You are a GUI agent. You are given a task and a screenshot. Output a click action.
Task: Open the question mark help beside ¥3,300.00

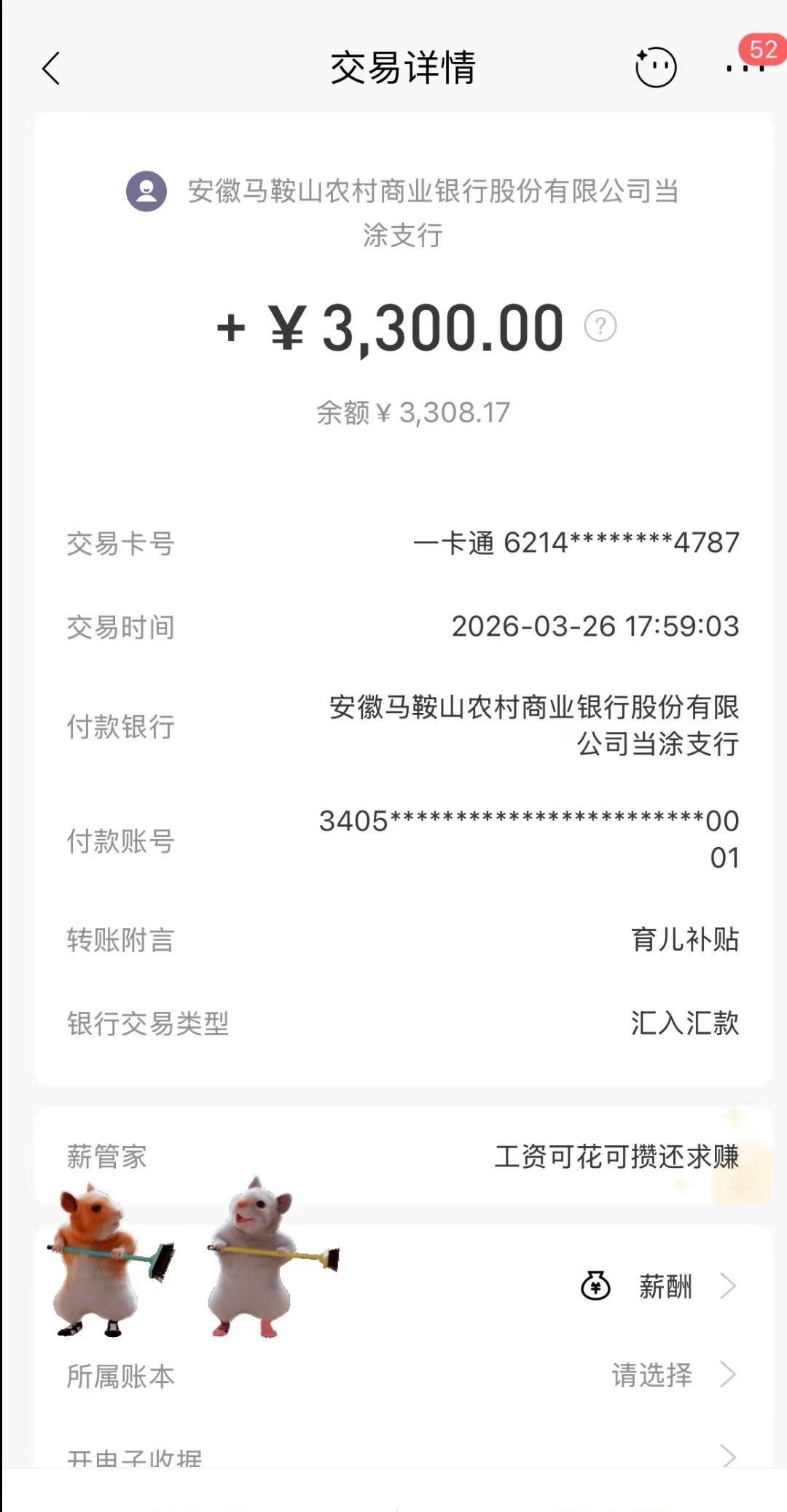point(599,326)
